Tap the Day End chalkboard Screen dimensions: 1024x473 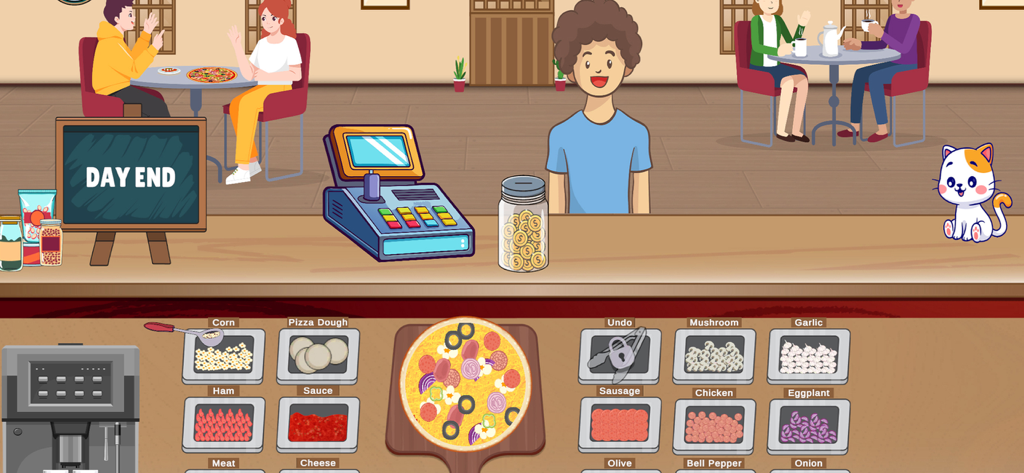pyautogui.click(x=131, y=177)
